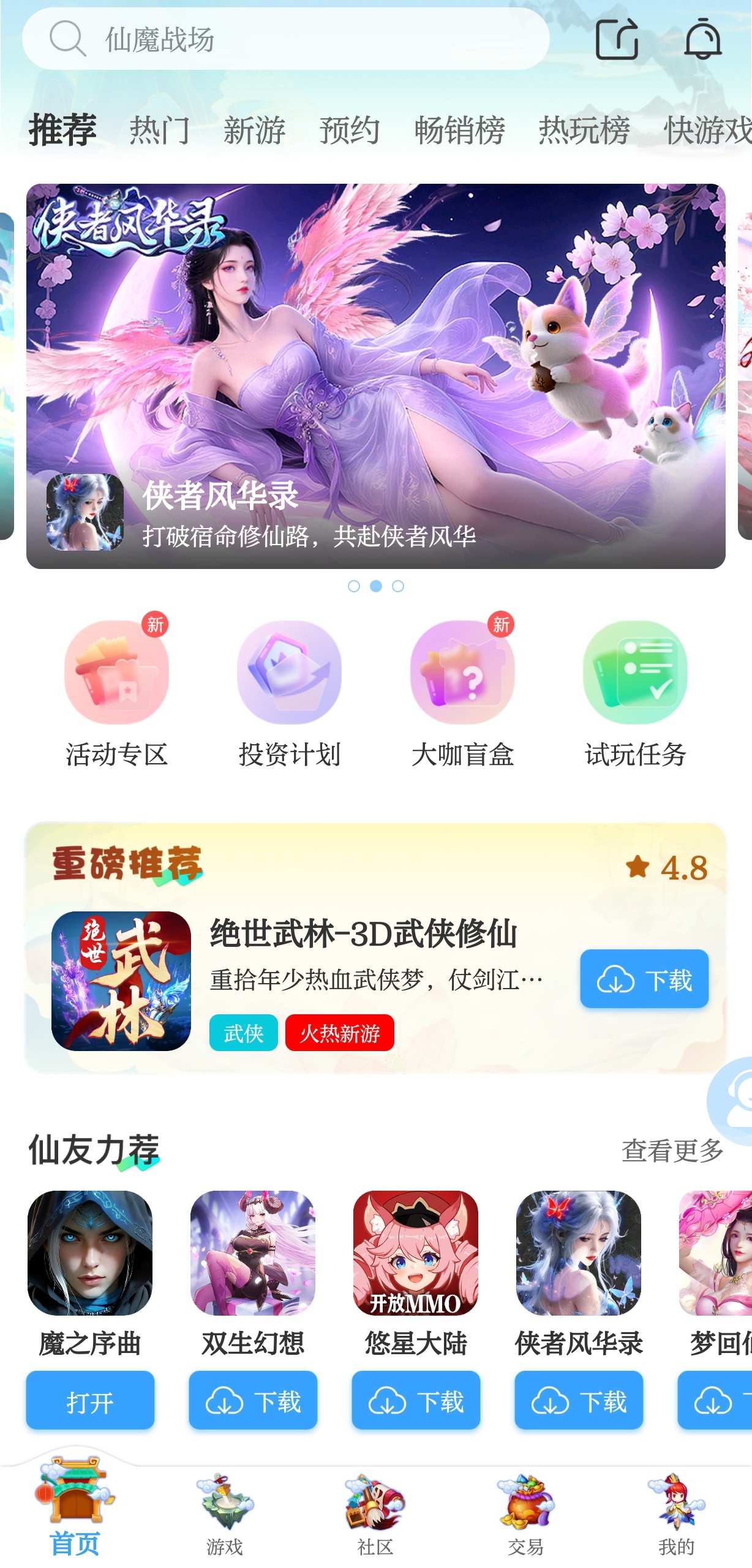Switch to the 热门 tab

pyautogui.click(x=160, y=130)
